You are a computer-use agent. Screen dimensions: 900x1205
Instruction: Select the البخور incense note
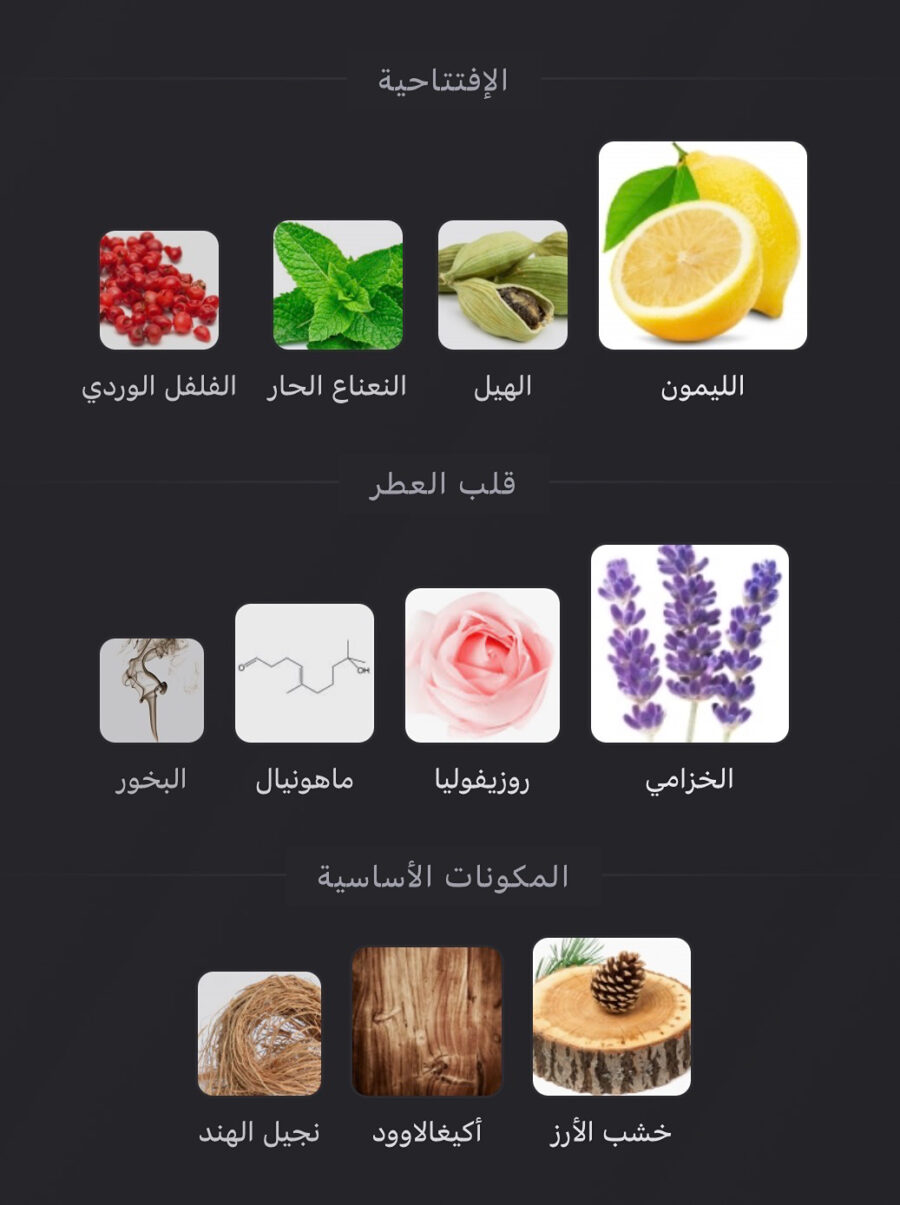point(152,690)
